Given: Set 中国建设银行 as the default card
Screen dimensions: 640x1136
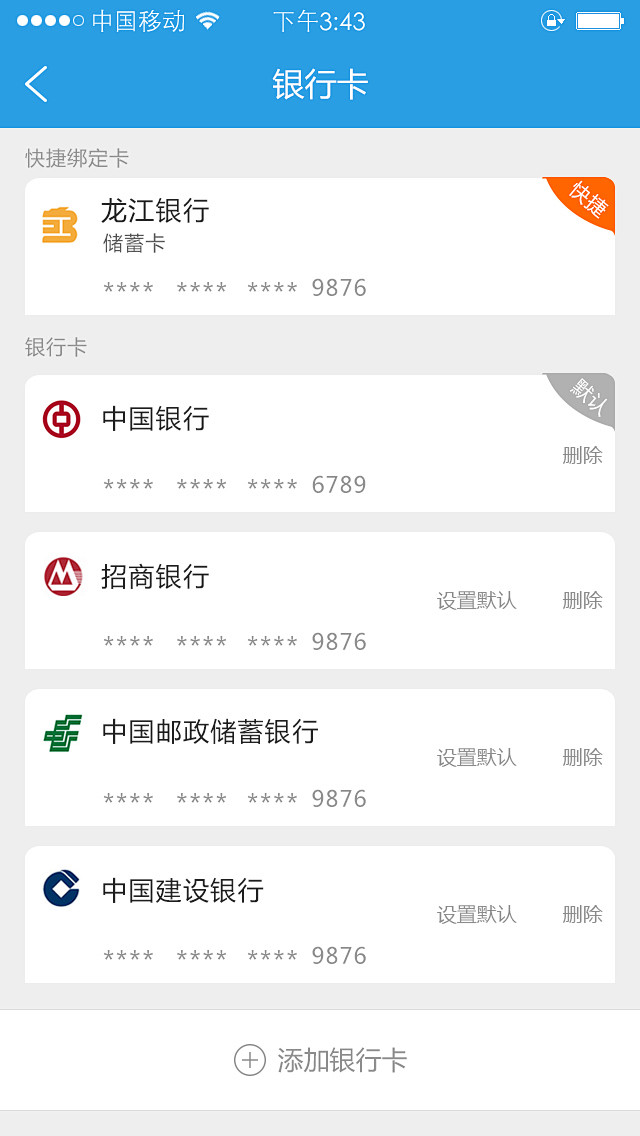Looking at the screenshot, I should (x=476, y=915).
